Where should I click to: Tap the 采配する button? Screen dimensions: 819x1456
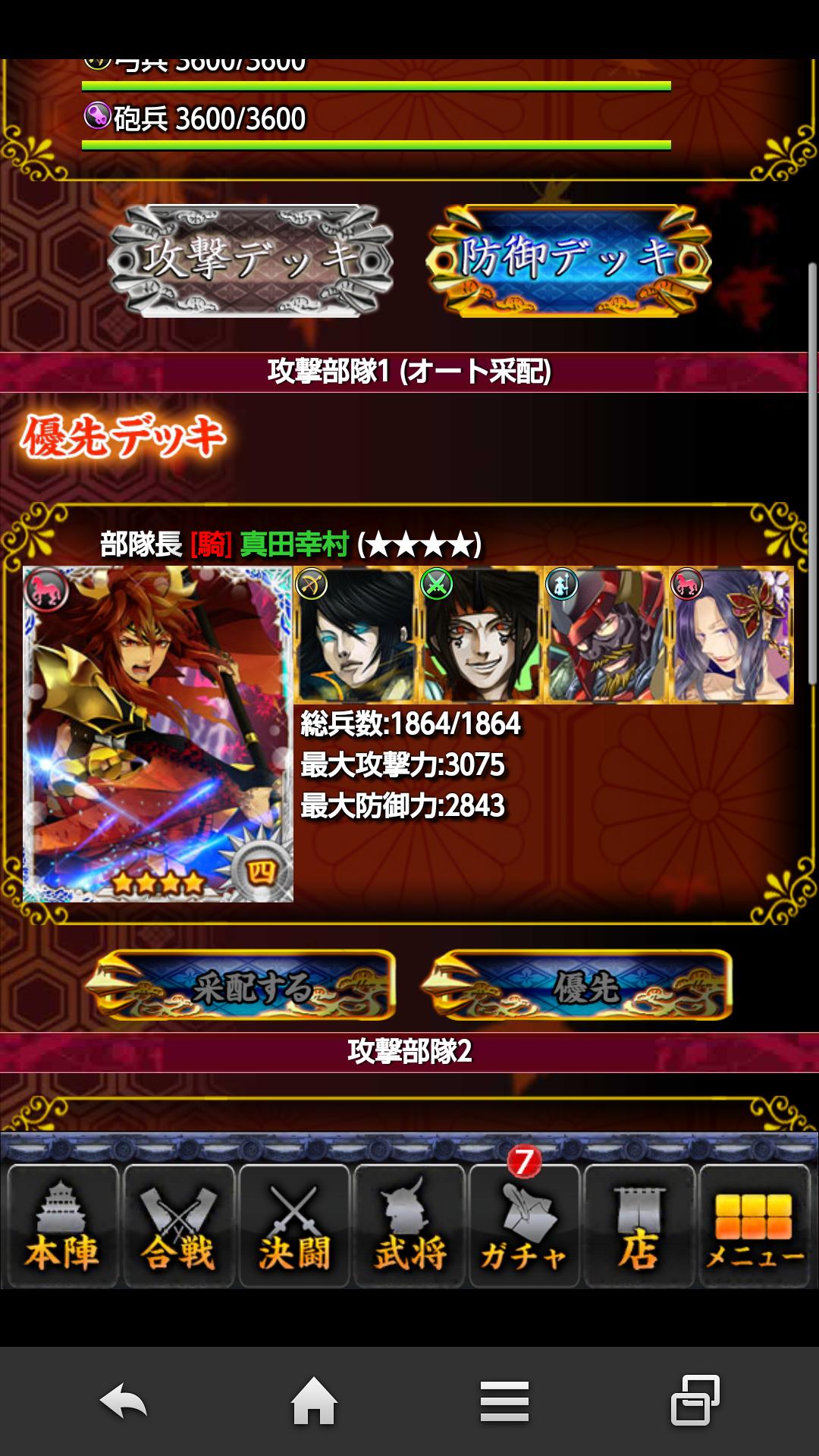point(243,985)
